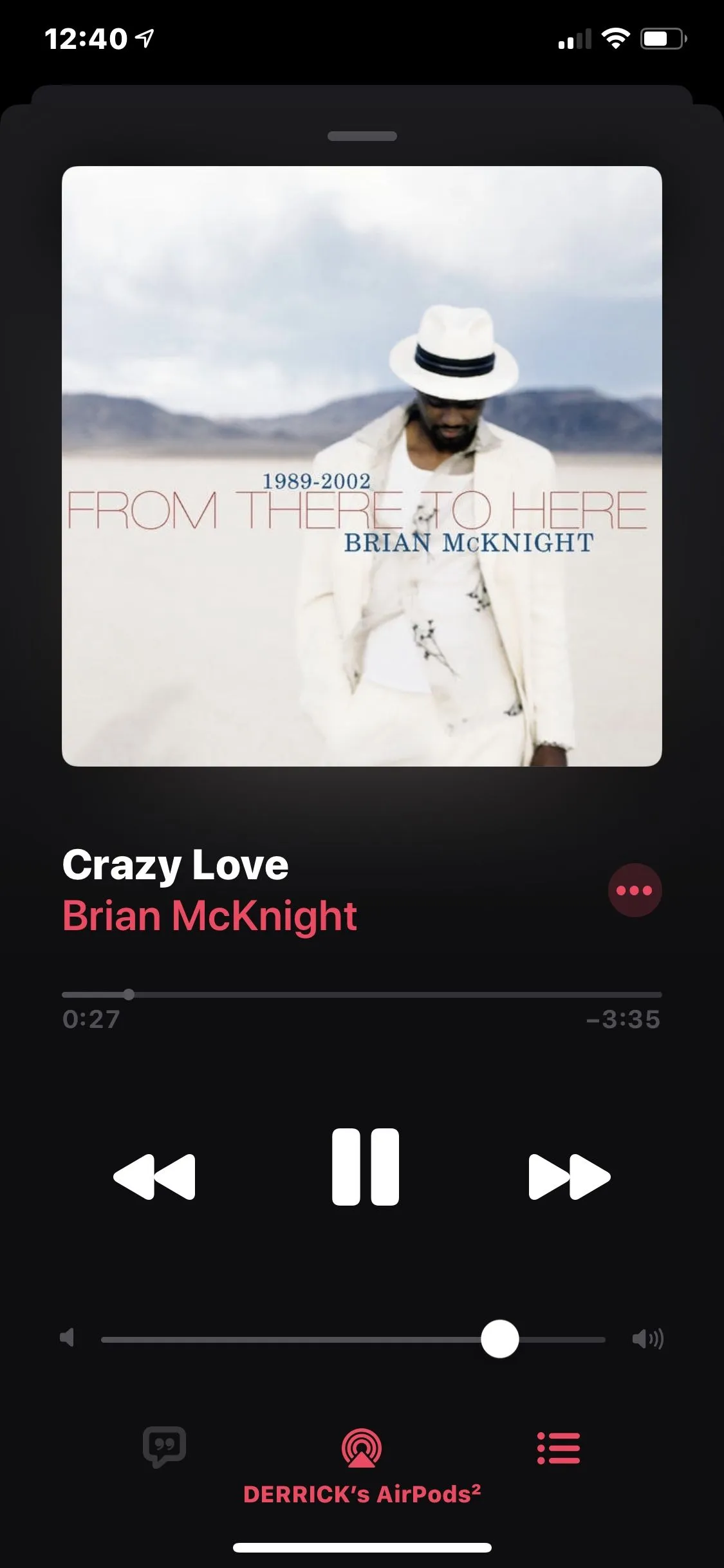Open artist Brian McKnight's page
This screenshot has height=1568, width=724.
pyautogui.click(x=210, y=915)
